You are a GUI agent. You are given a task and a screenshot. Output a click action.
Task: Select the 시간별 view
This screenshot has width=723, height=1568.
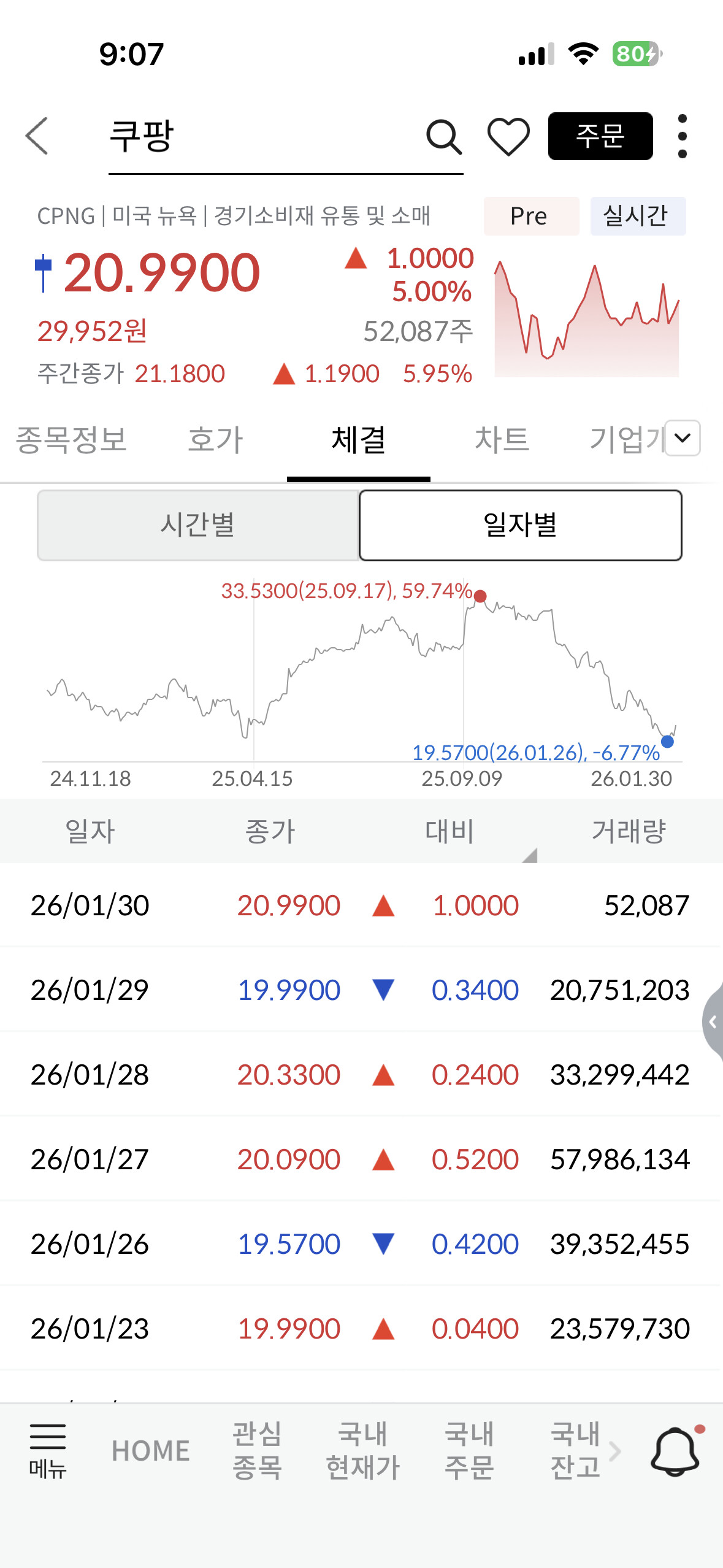pyautogui.click(x=198, y=525)
